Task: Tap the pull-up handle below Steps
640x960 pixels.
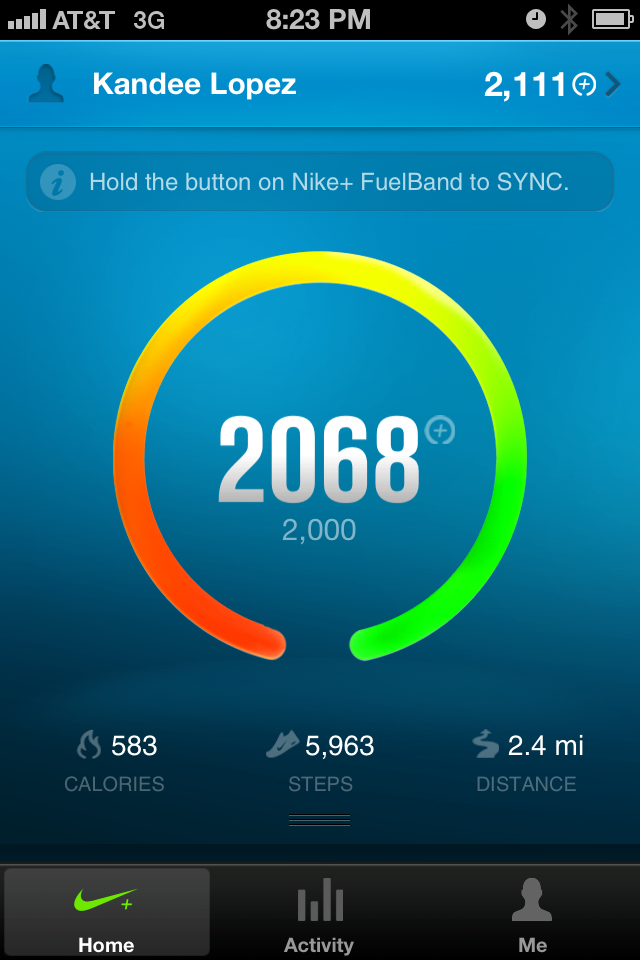Action: 319,820
